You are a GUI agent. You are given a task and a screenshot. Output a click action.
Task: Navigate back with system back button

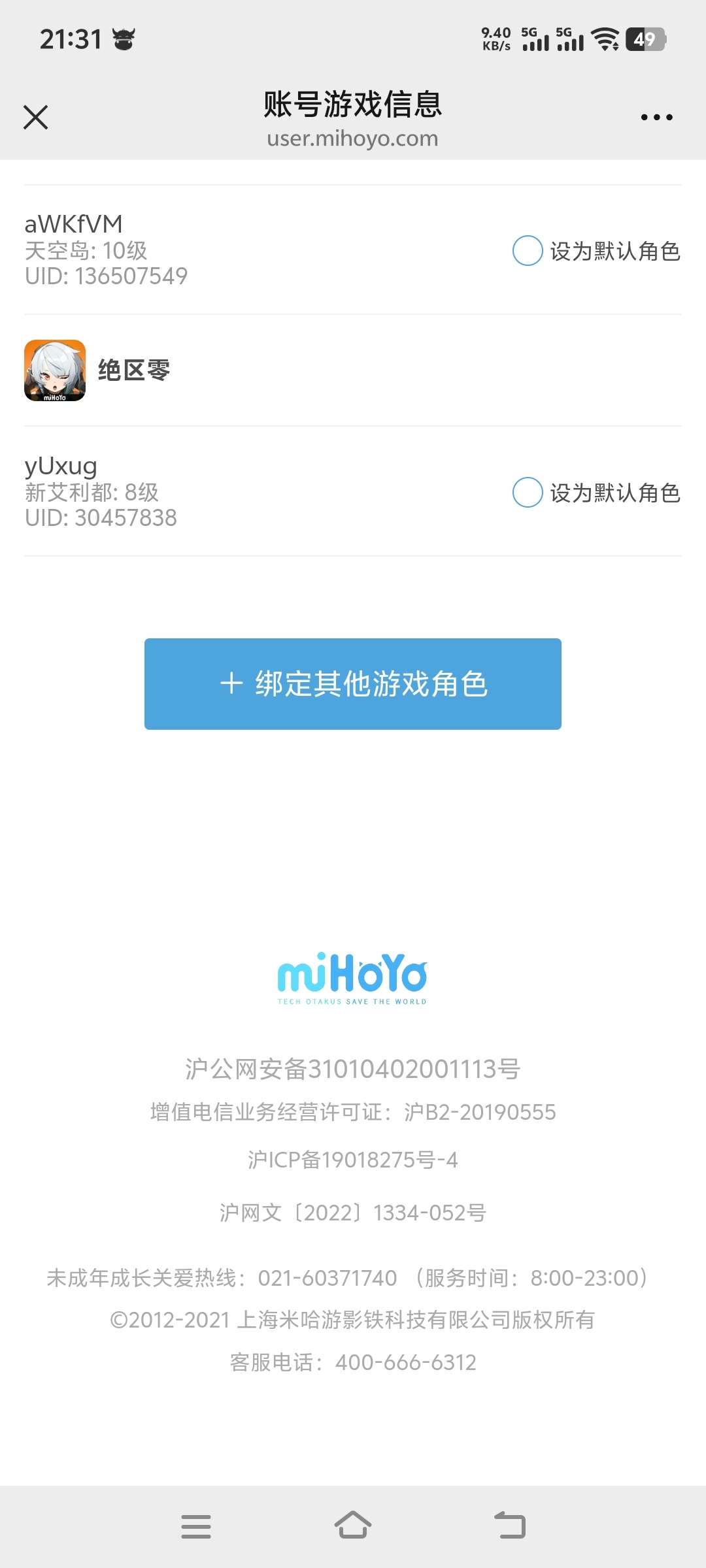point(510,1526)
